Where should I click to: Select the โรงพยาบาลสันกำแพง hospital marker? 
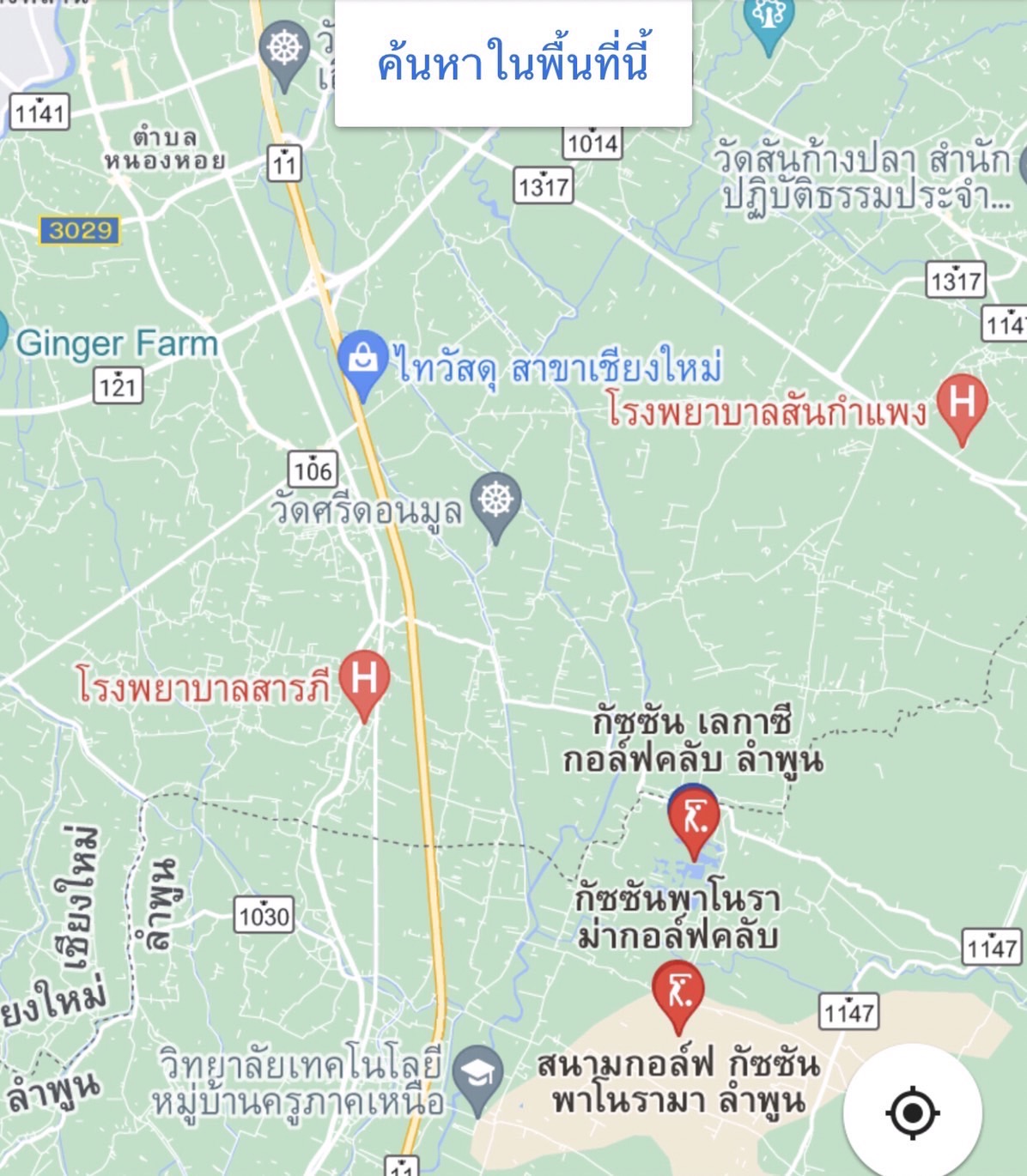[961, 405]
